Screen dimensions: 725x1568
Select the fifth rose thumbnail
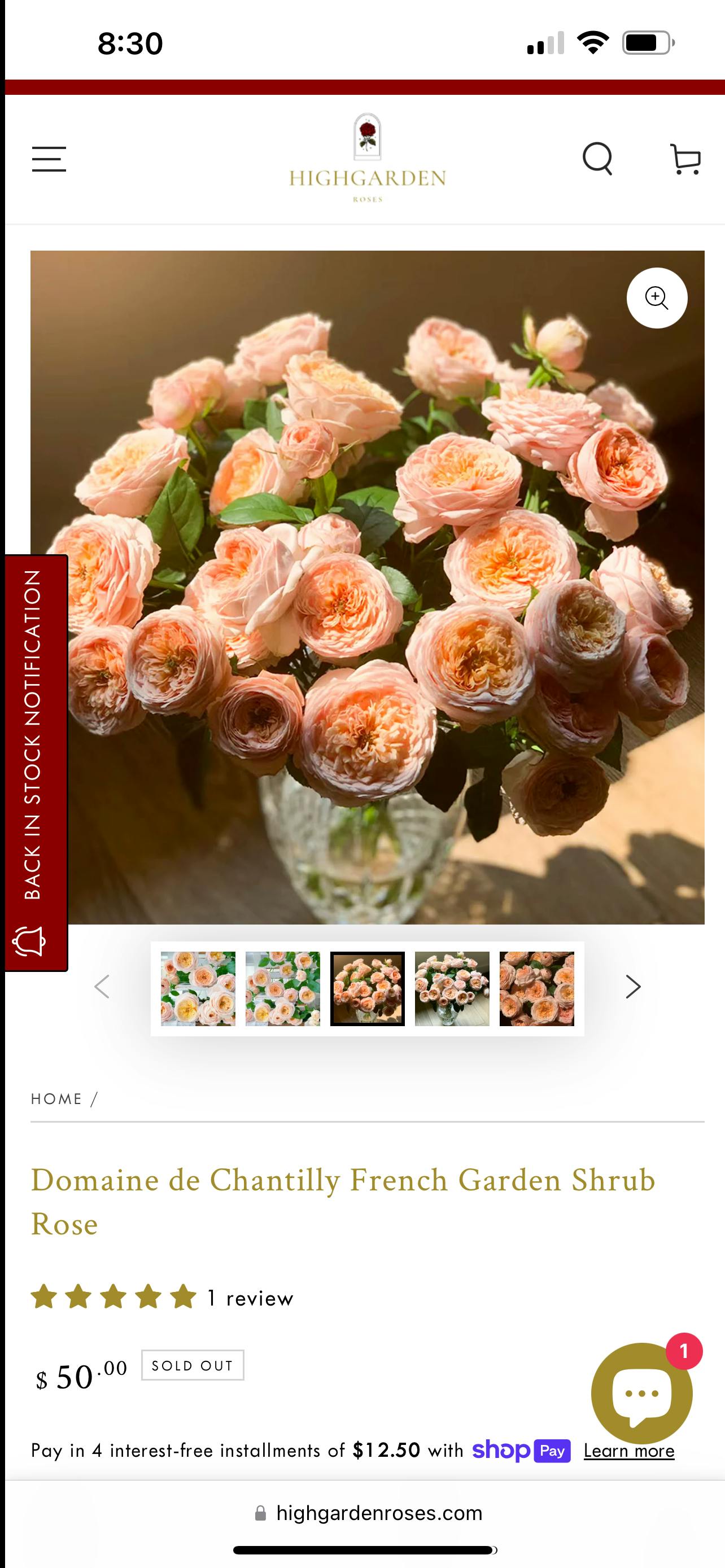point(536,988)
